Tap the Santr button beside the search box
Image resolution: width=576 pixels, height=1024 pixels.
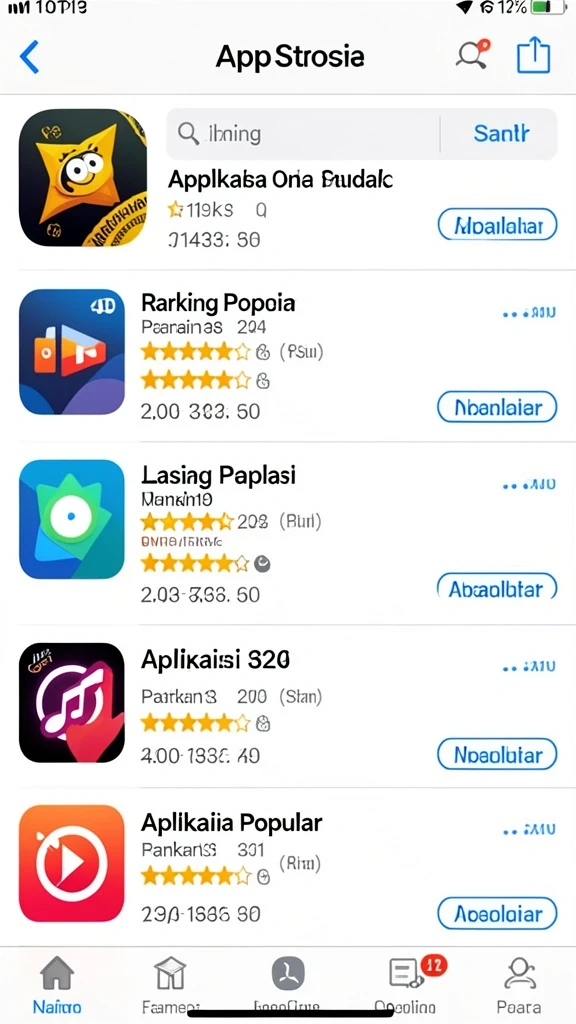501,134
